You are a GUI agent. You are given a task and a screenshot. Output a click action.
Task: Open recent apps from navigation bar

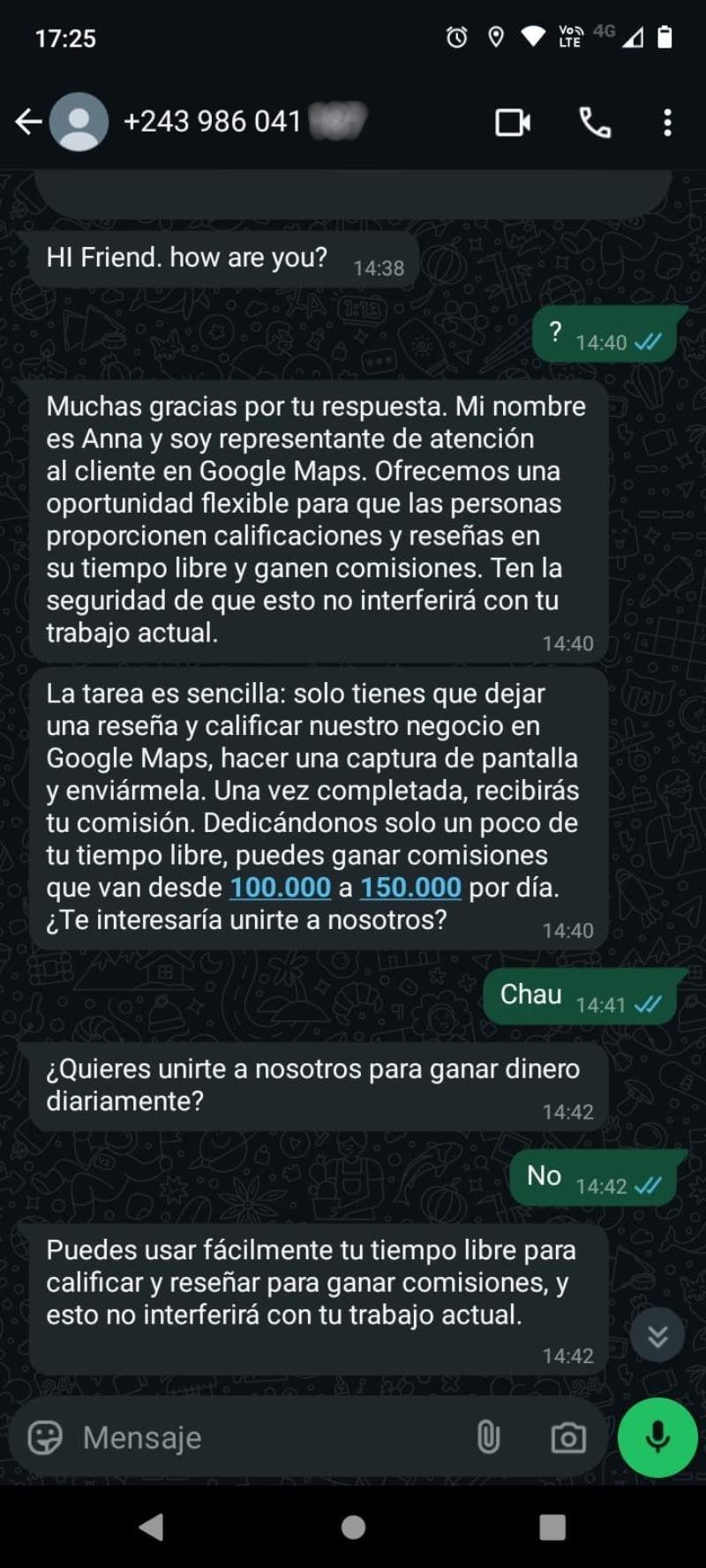point(552,1527)
